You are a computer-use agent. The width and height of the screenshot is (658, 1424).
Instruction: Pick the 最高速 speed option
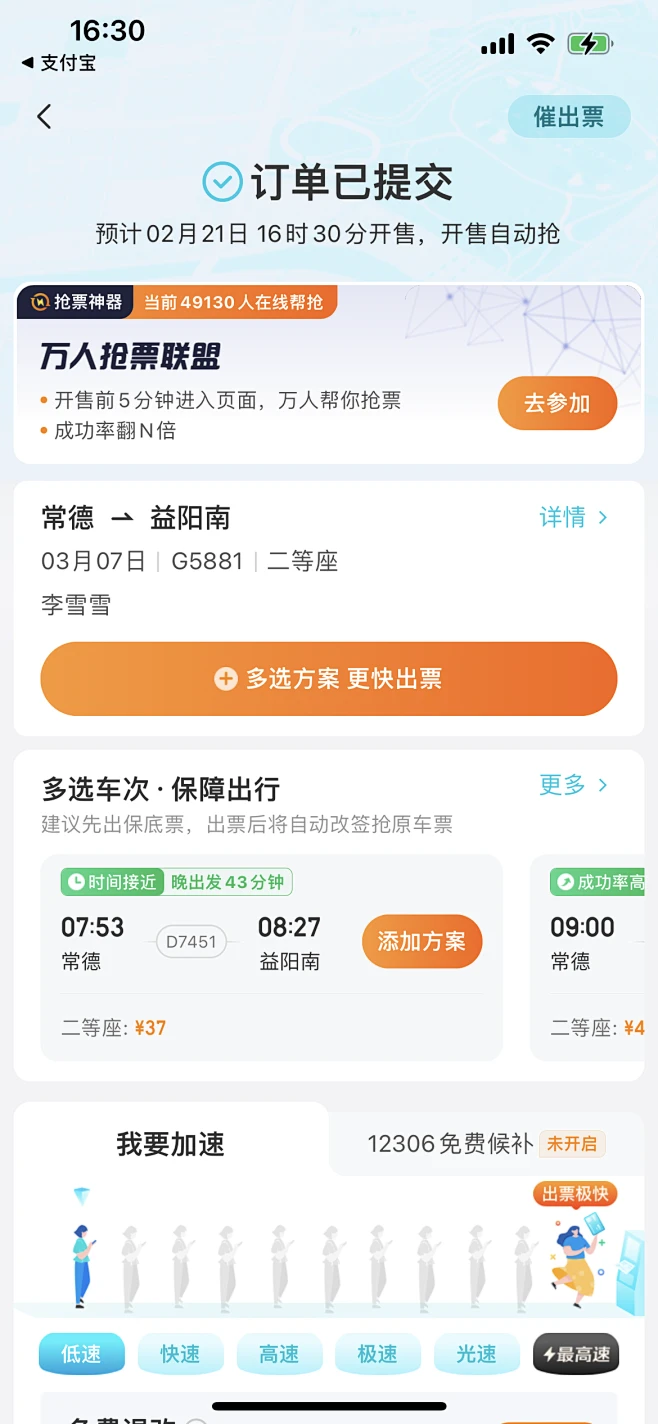coord(576,1354)
